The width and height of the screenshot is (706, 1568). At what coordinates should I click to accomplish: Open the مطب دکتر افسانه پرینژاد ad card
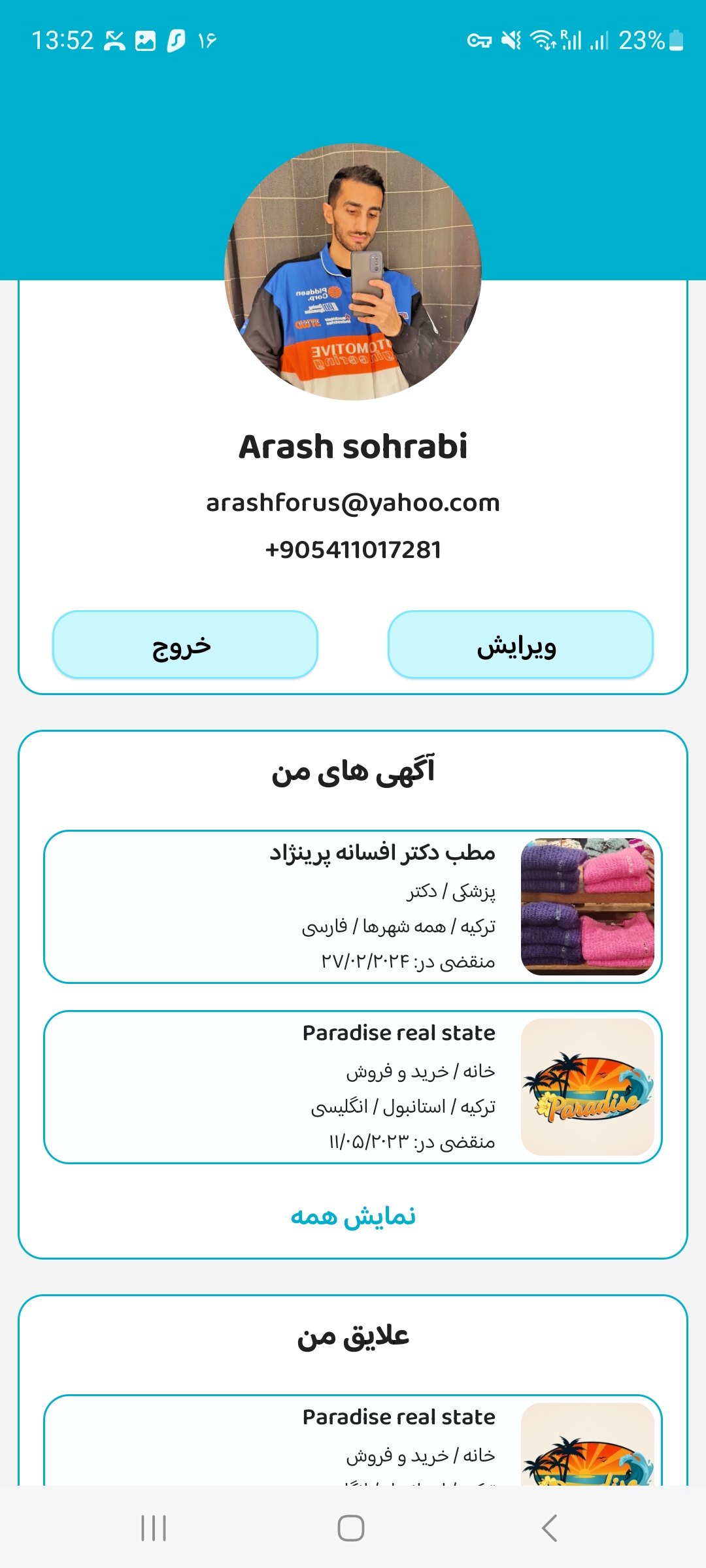(x=353, y=907)
